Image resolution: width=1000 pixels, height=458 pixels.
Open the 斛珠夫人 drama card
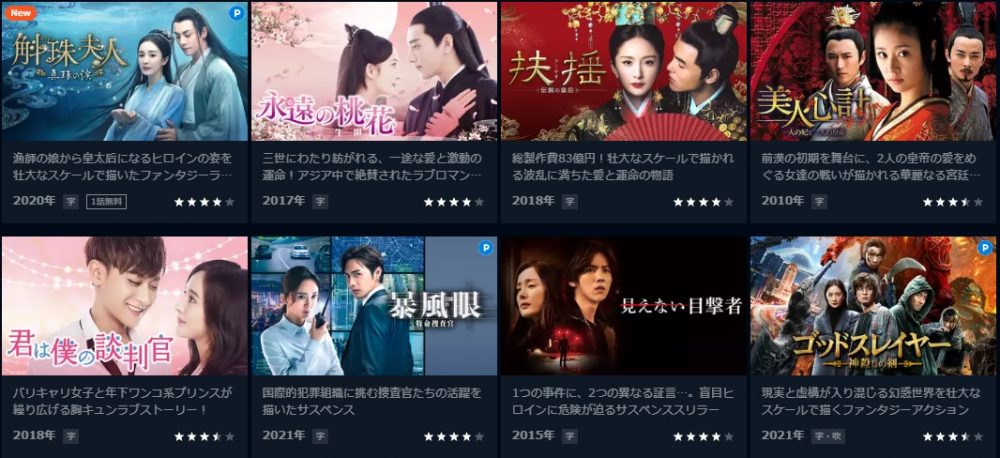pyautogui.click(x=124, y=70)
